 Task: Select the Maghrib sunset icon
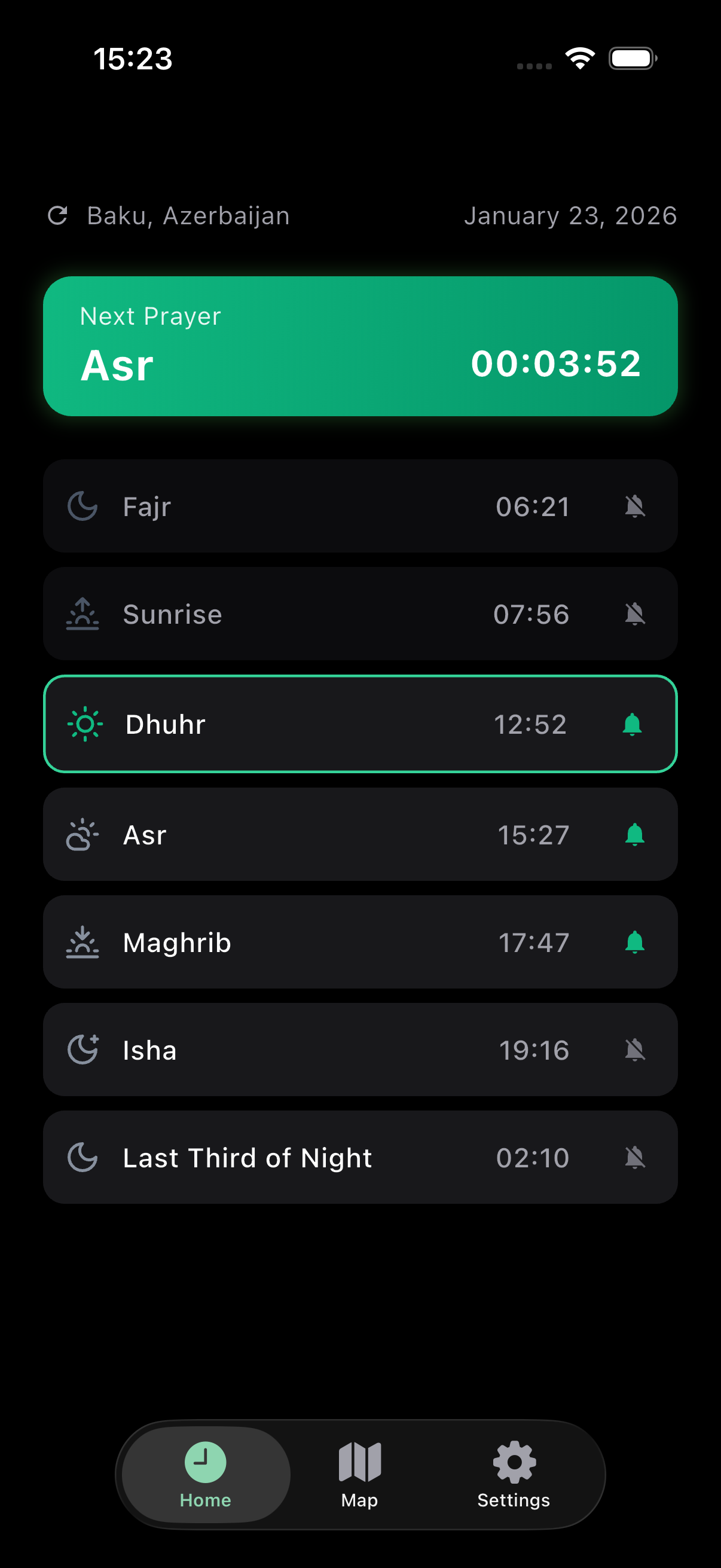click(83, 942)
